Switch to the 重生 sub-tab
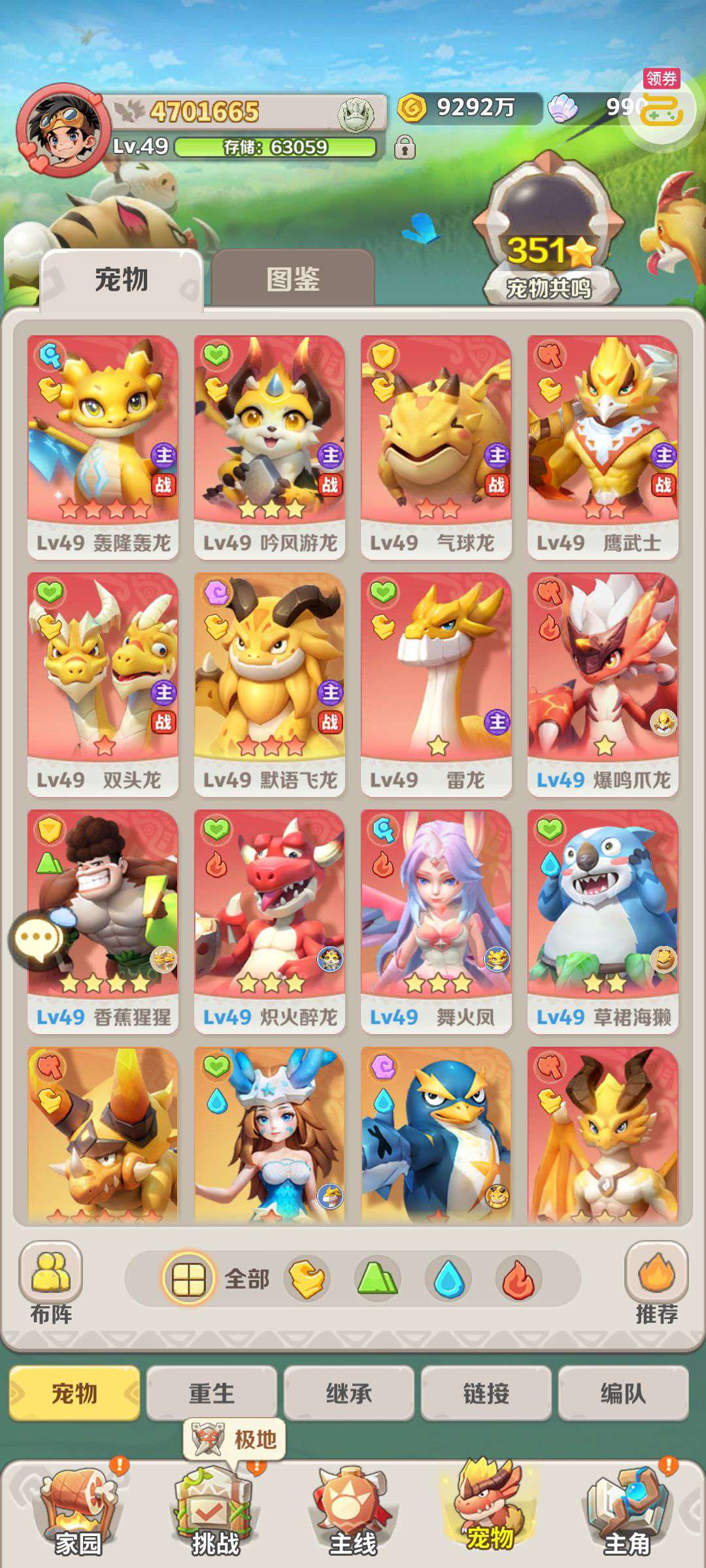 [212, 1393]
